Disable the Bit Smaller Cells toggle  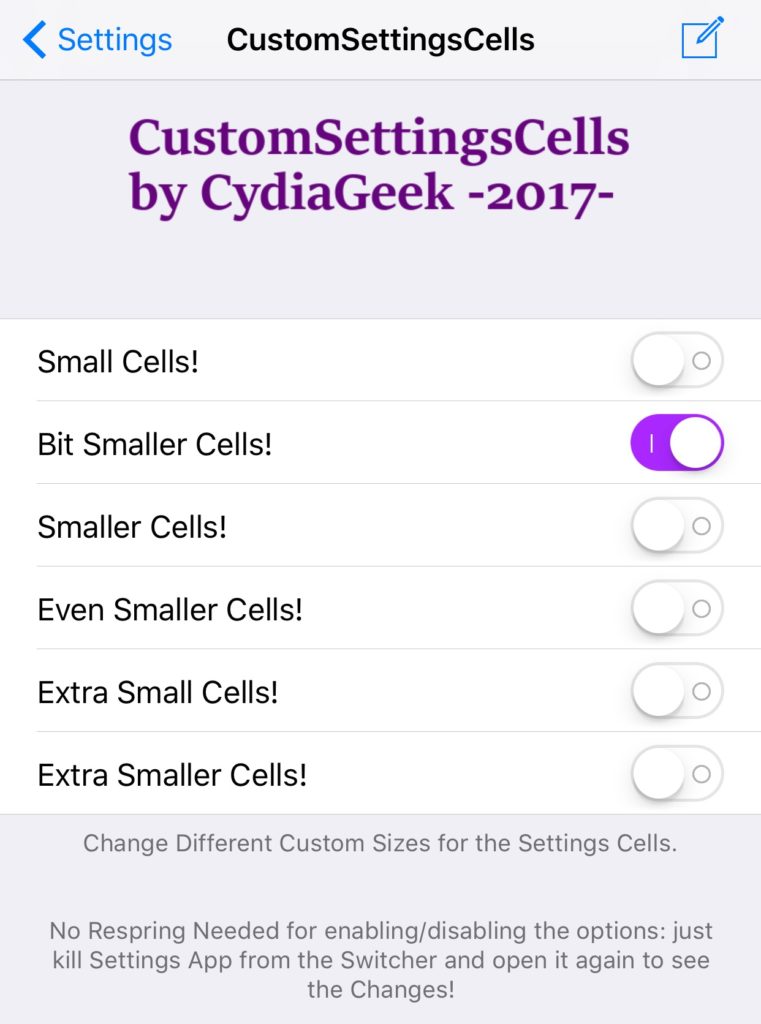[677, 444]
